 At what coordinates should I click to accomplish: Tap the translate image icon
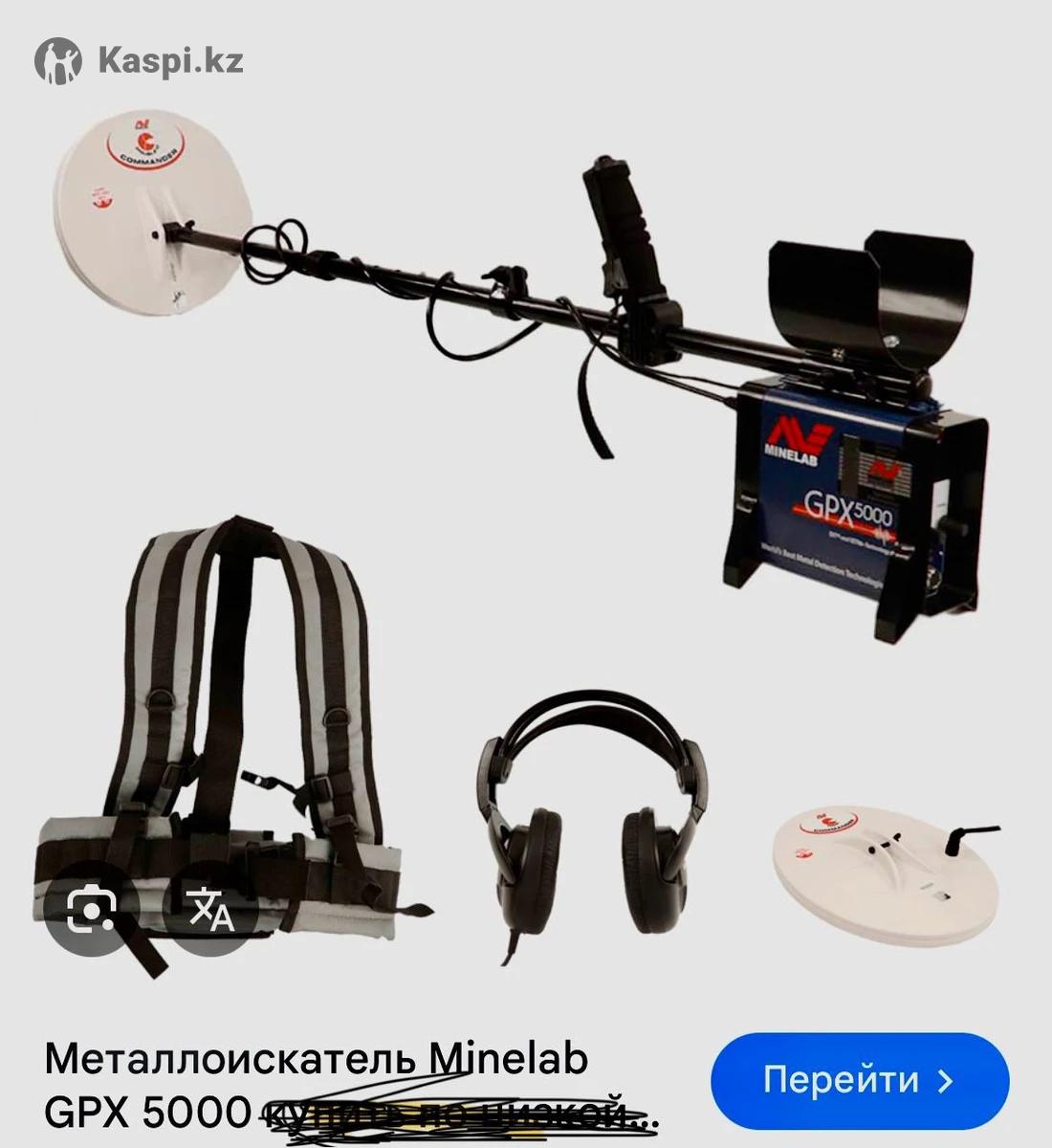[x=211, y=909]
